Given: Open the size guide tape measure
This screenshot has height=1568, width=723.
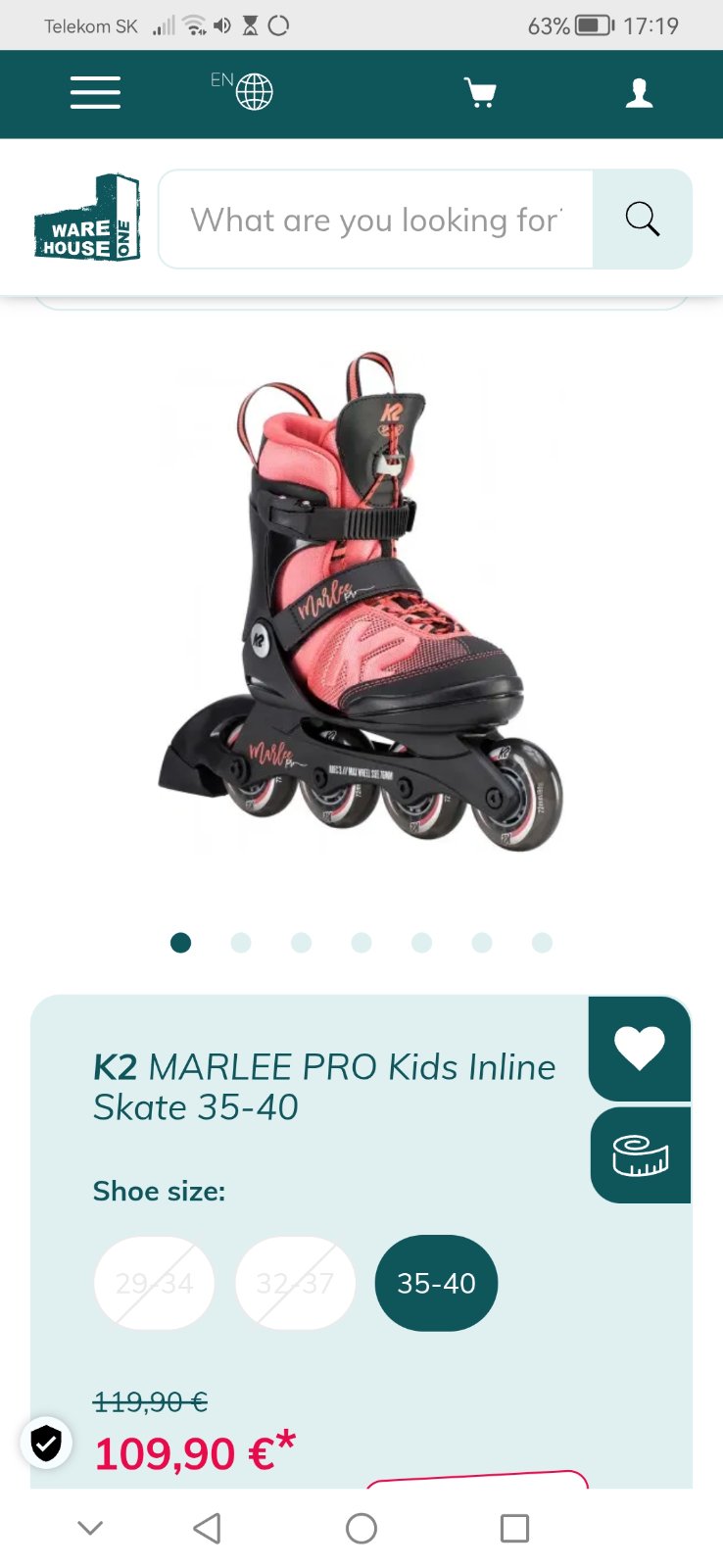Looking at the screenshot, I should pos(640,1155).
